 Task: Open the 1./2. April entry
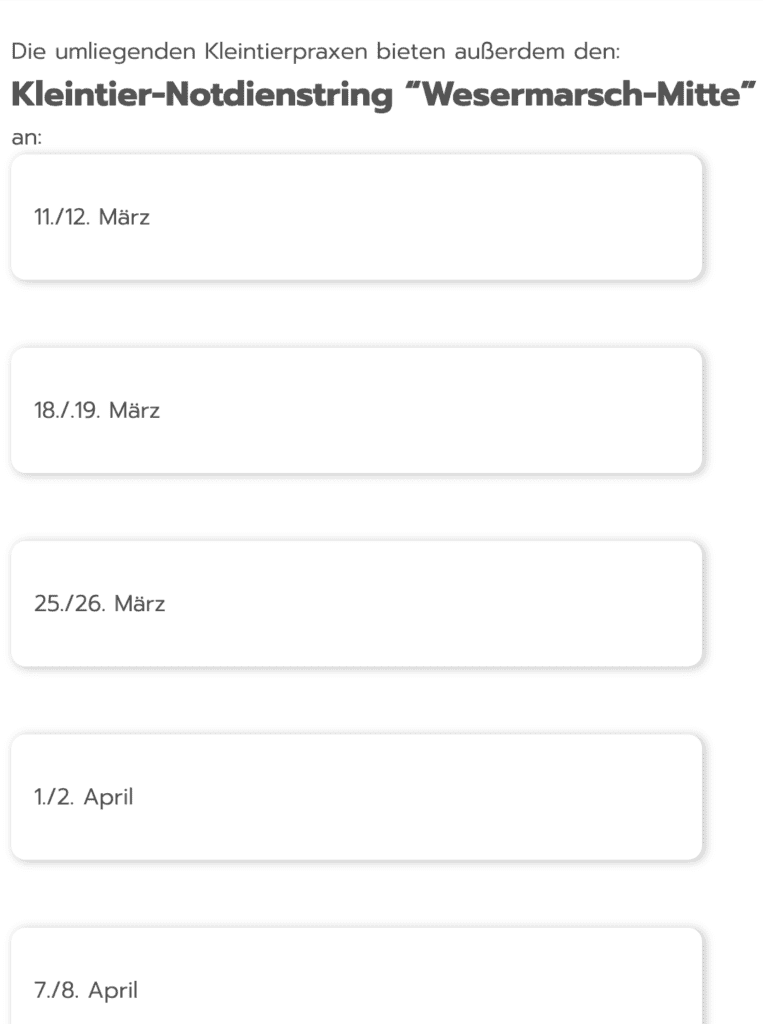(356, 797)
